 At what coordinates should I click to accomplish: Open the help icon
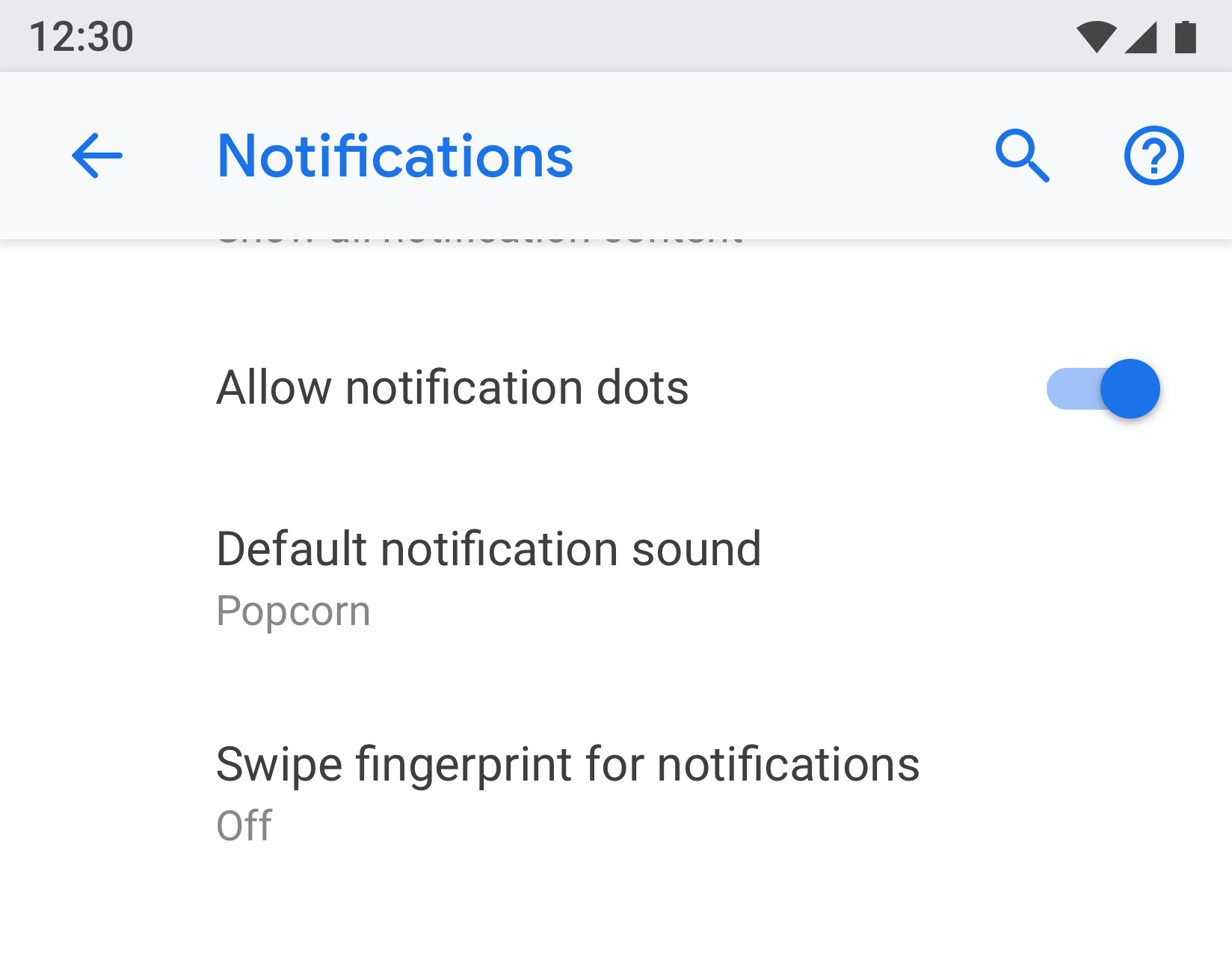click(x=1154, y=156)
